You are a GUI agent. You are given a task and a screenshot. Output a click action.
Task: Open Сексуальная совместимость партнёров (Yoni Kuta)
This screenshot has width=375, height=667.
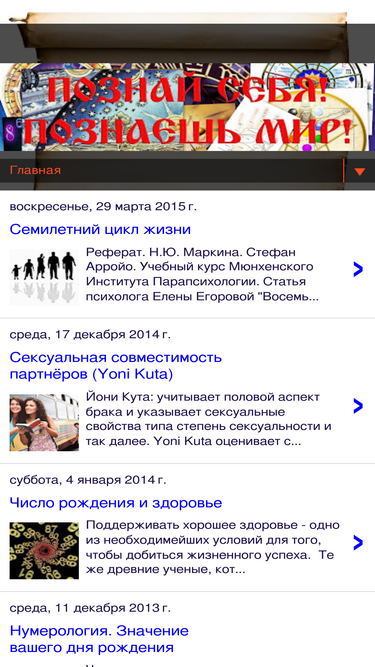tap(116, 366)
